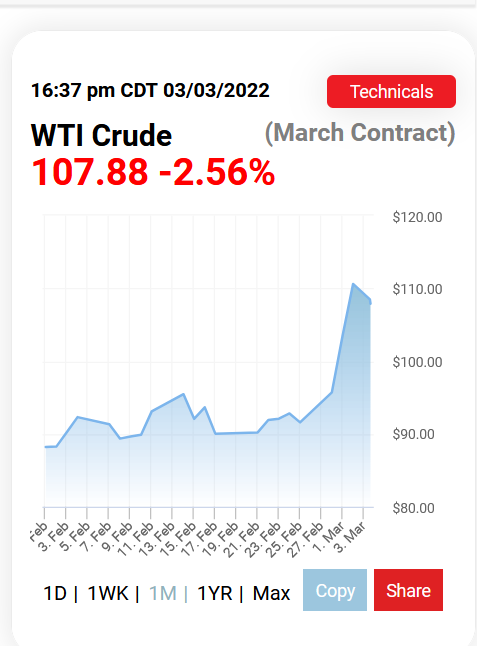477x646 pixels.
Task: Share the WTI Crude chart
Action: click(408, 590)
